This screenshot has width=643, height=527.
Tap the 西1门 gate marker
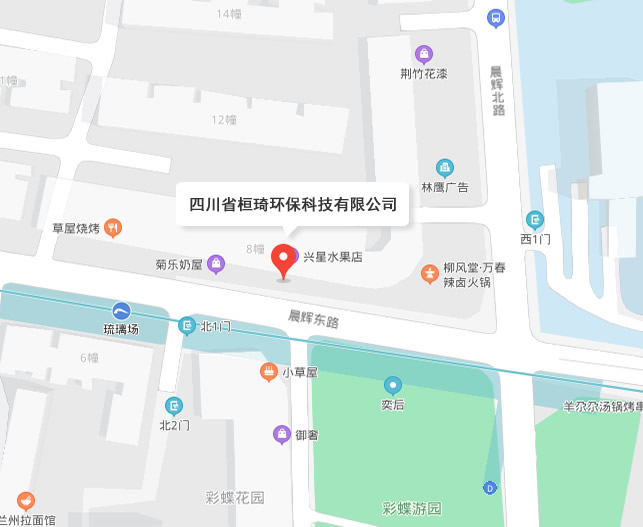[536, 220]
